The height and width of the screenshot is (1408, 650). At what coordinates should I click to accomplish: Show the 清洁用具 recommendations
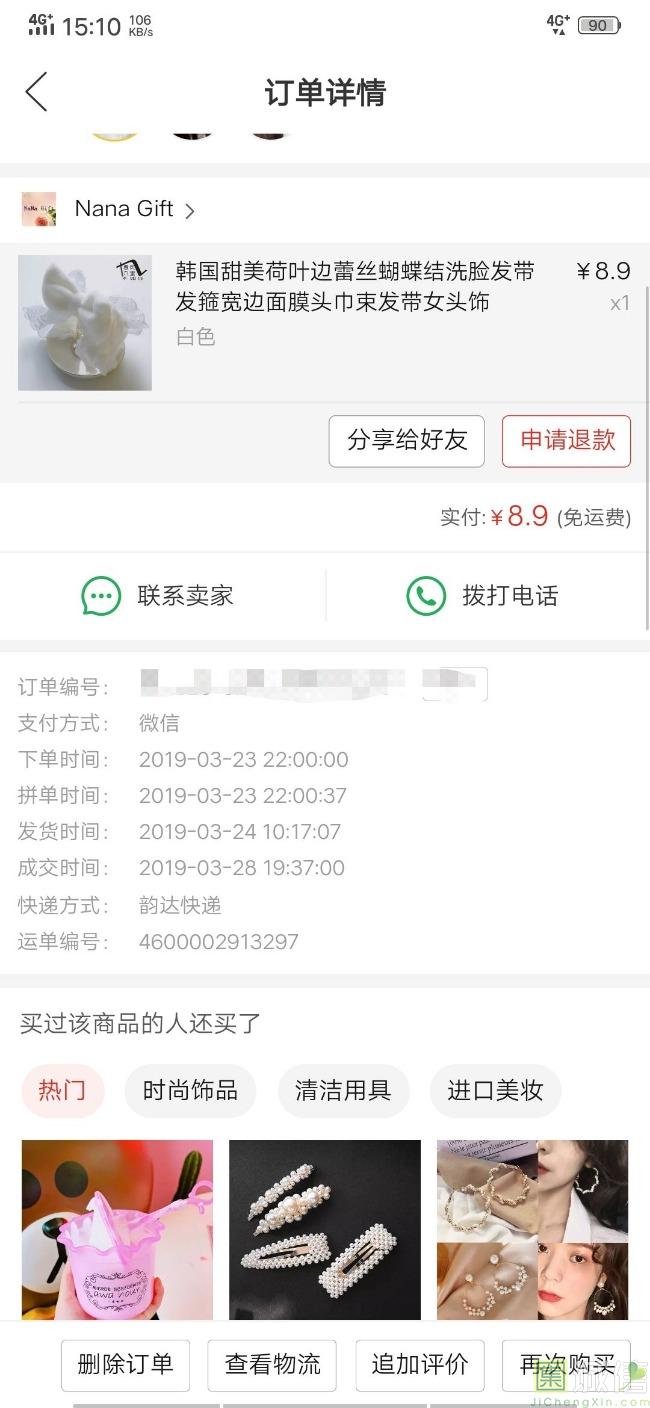tap(343, 1090)
